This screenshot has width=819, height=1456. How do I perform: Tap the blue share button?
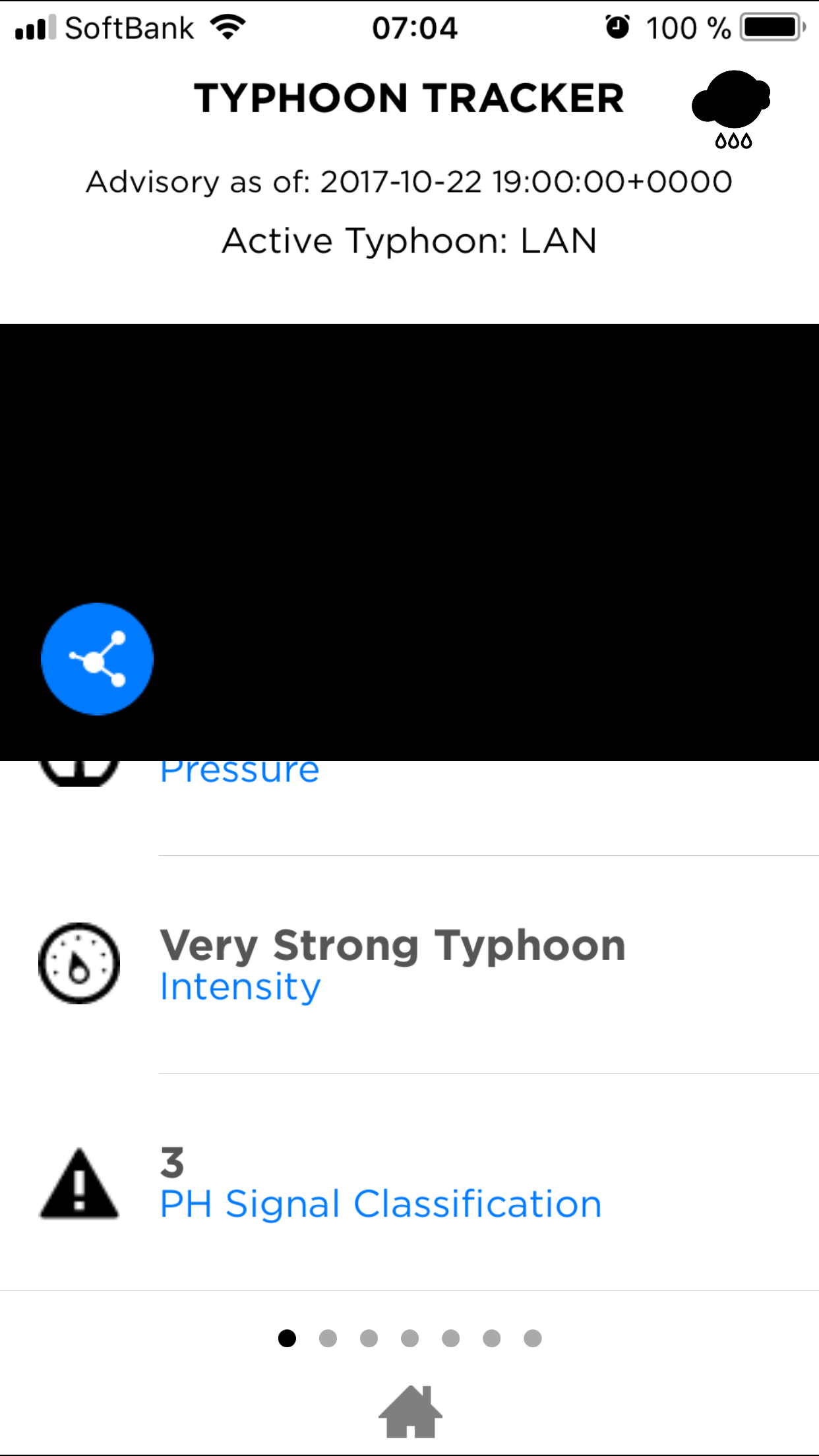click(97, 659)
